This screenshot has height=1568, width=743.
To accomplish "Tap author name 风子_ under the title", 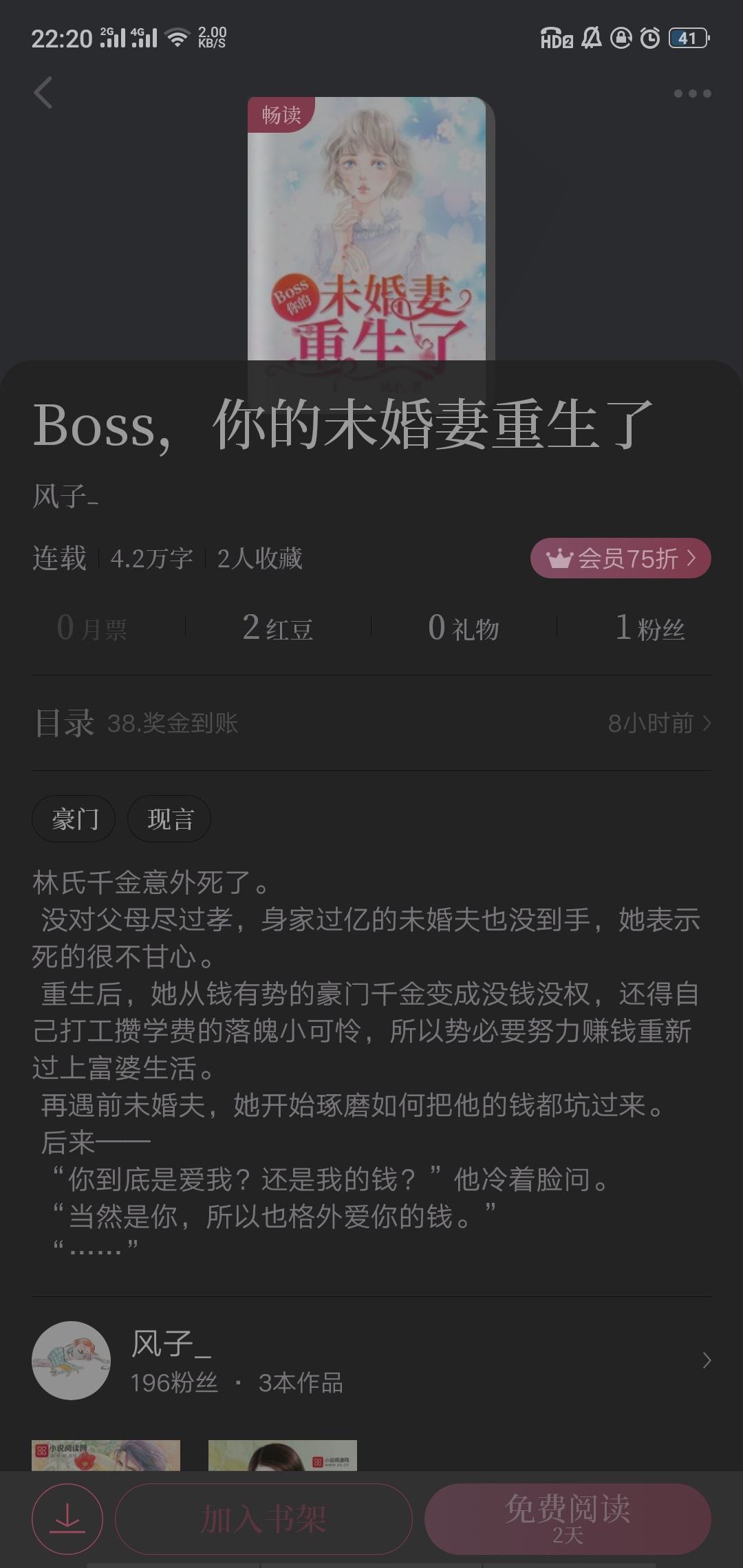I will tap(65, 496).
